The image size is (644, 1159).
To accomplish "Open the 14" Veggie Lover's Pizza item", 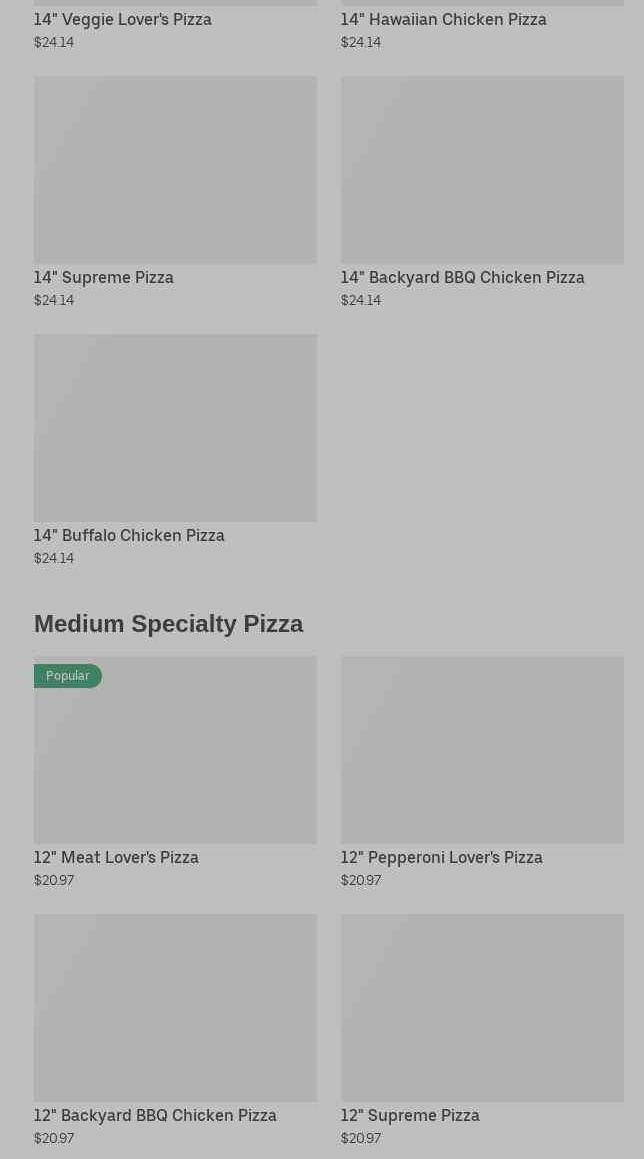I will (123, 19).
